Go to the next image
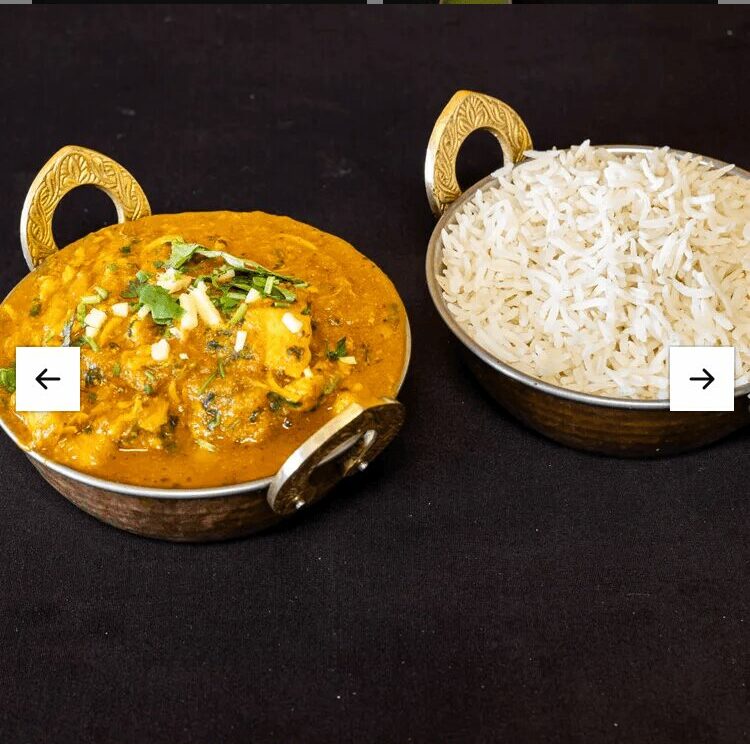This screenshot has width=750, height=744. (x=702, y=379)
